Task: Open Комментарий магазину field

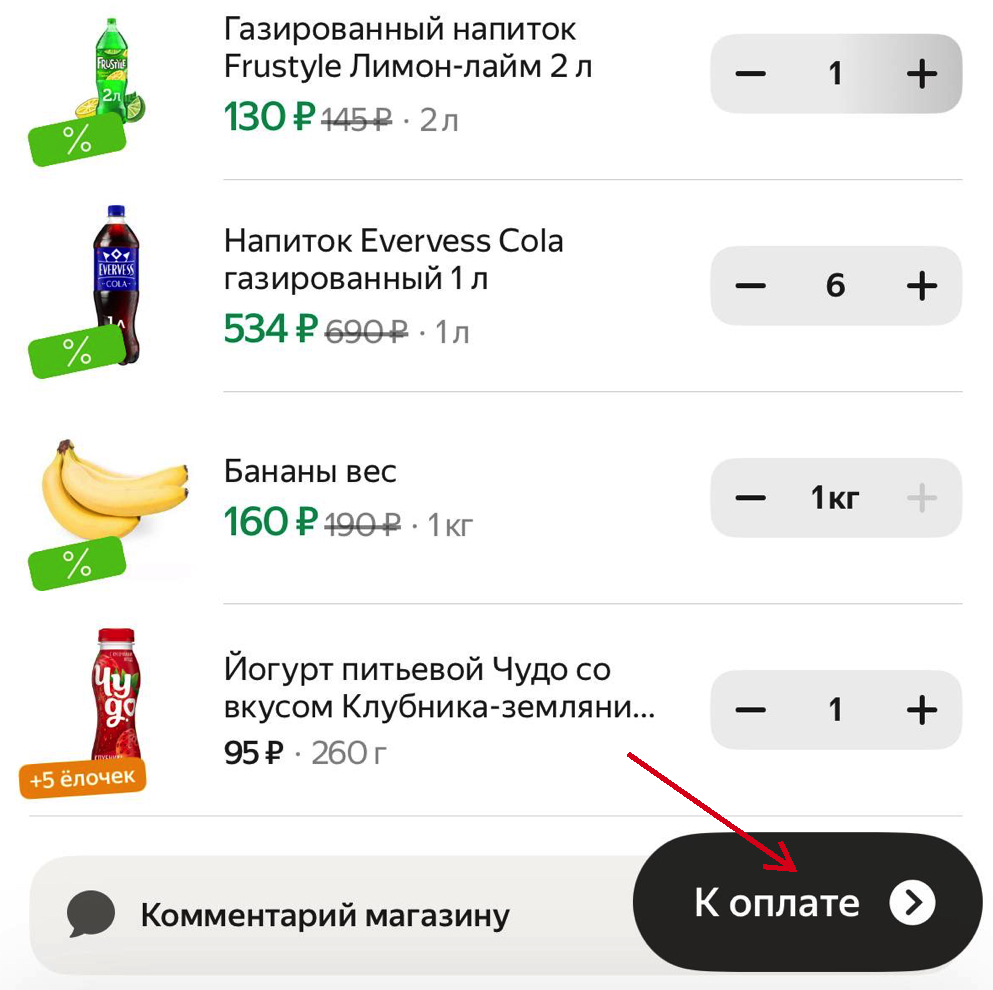Action: coord(324,915)
